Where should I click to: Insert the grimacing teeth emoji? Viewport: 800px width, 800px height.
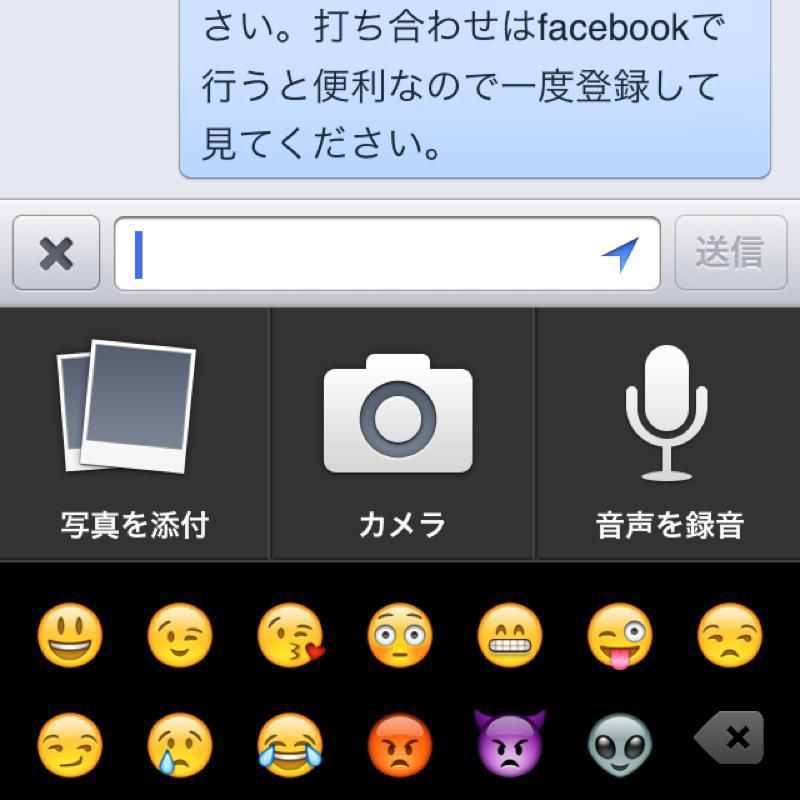(x=510, y=636)
